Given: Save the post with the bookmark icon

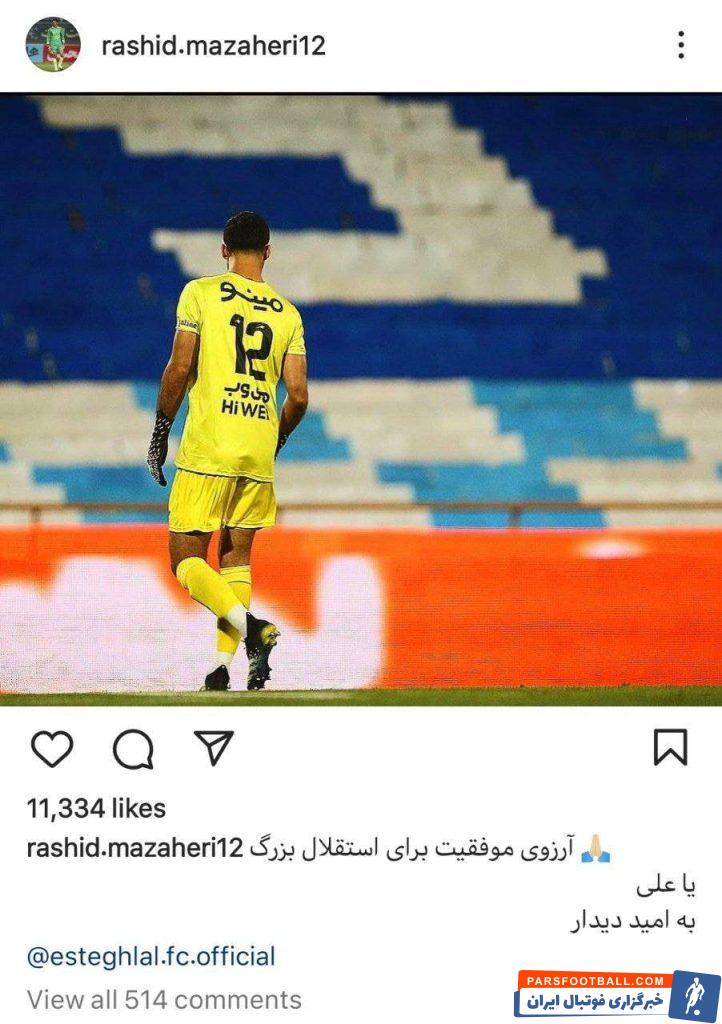Looking at the screenshot, I should (670, 747).
